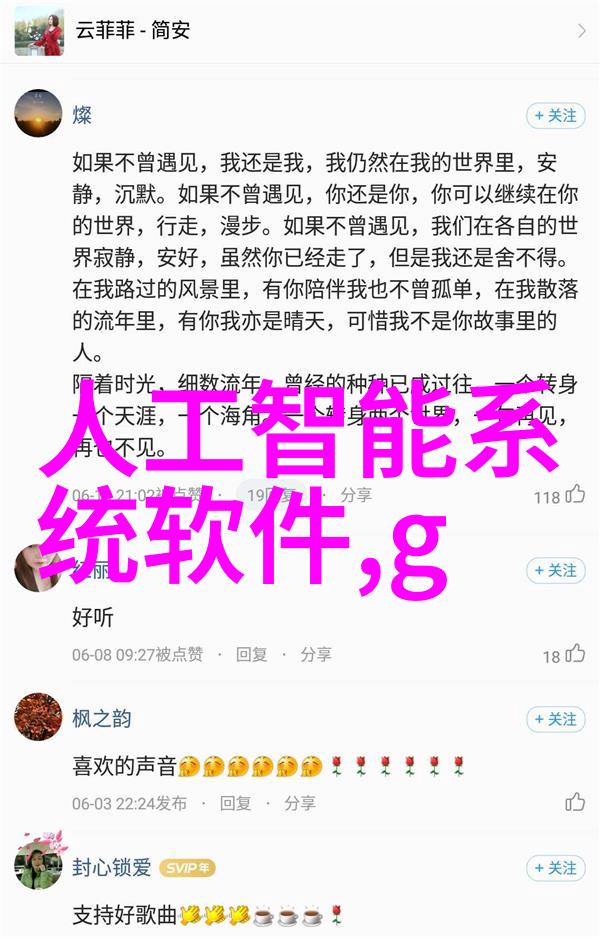Screen dimensions: 600x938
Task: Open 封心锁爱's profile avatar
Action: [x=38, y=866]
